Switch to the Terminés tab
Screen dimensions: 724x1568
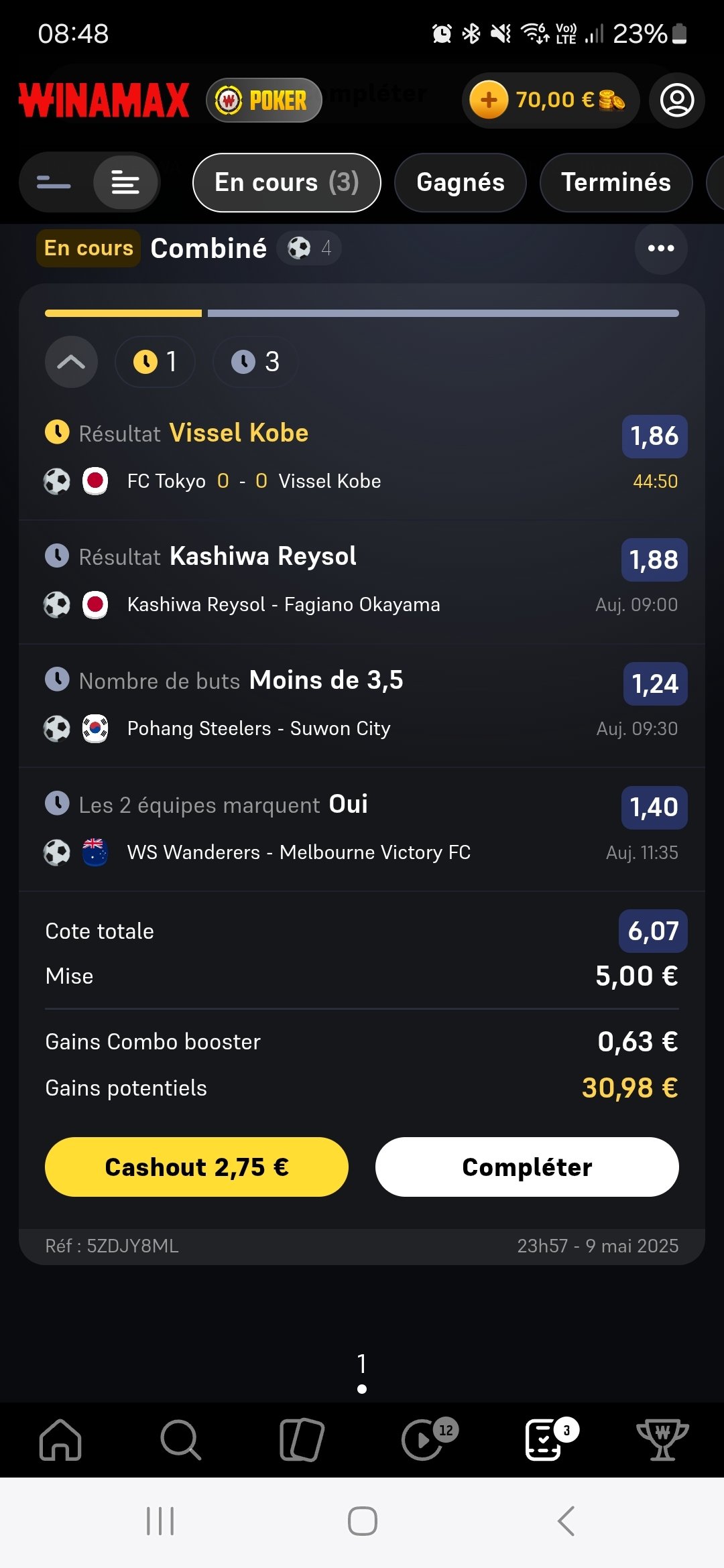point(616,182)
